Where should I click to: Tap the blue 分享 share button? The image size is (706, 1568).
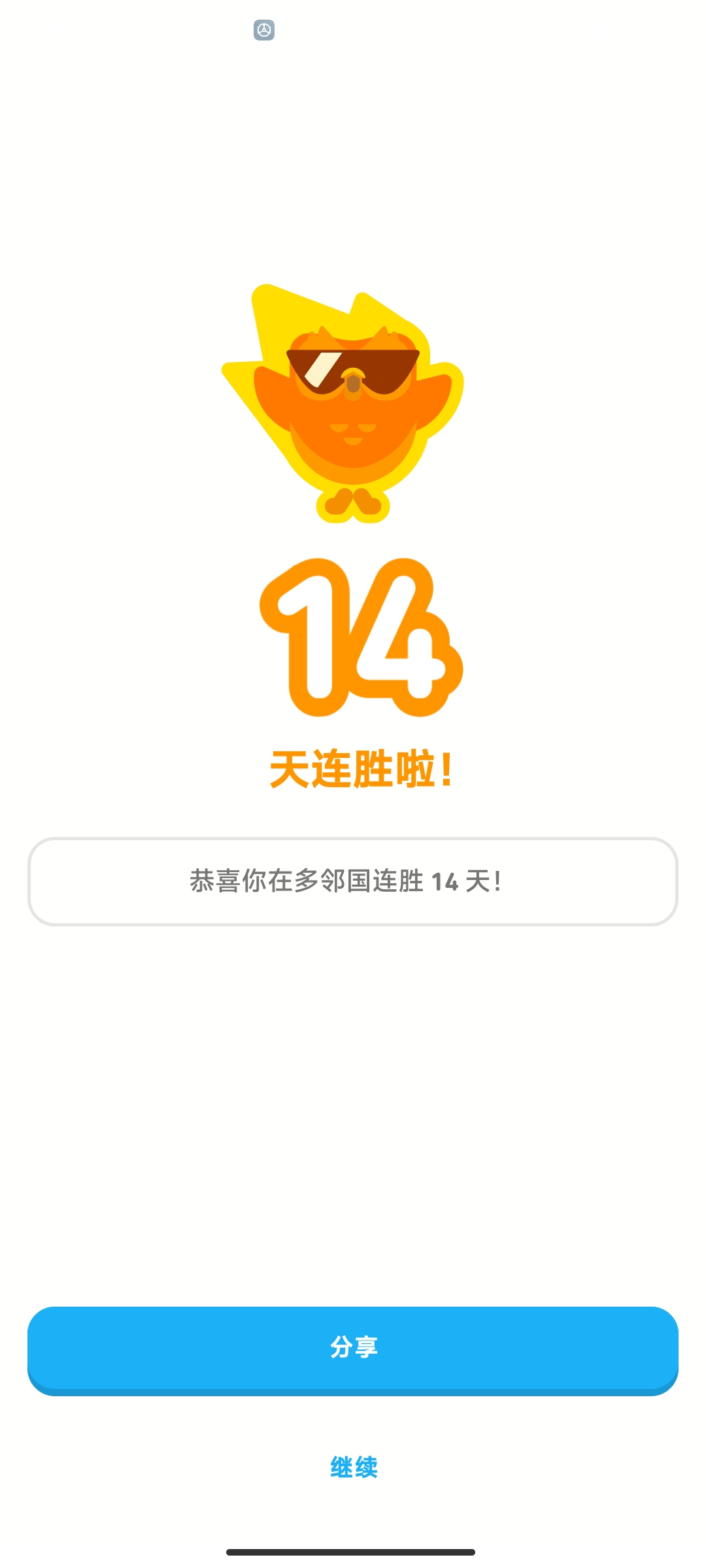tap(353, 1348)
